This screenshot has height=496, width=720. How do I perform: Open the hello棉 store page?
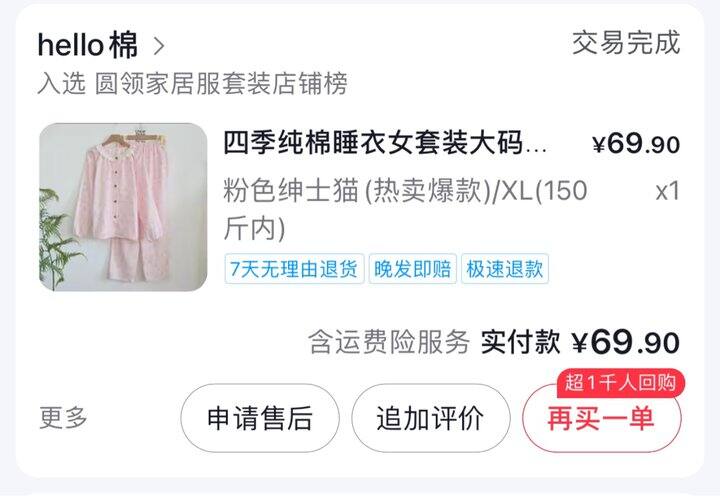(x=100, y=45)
